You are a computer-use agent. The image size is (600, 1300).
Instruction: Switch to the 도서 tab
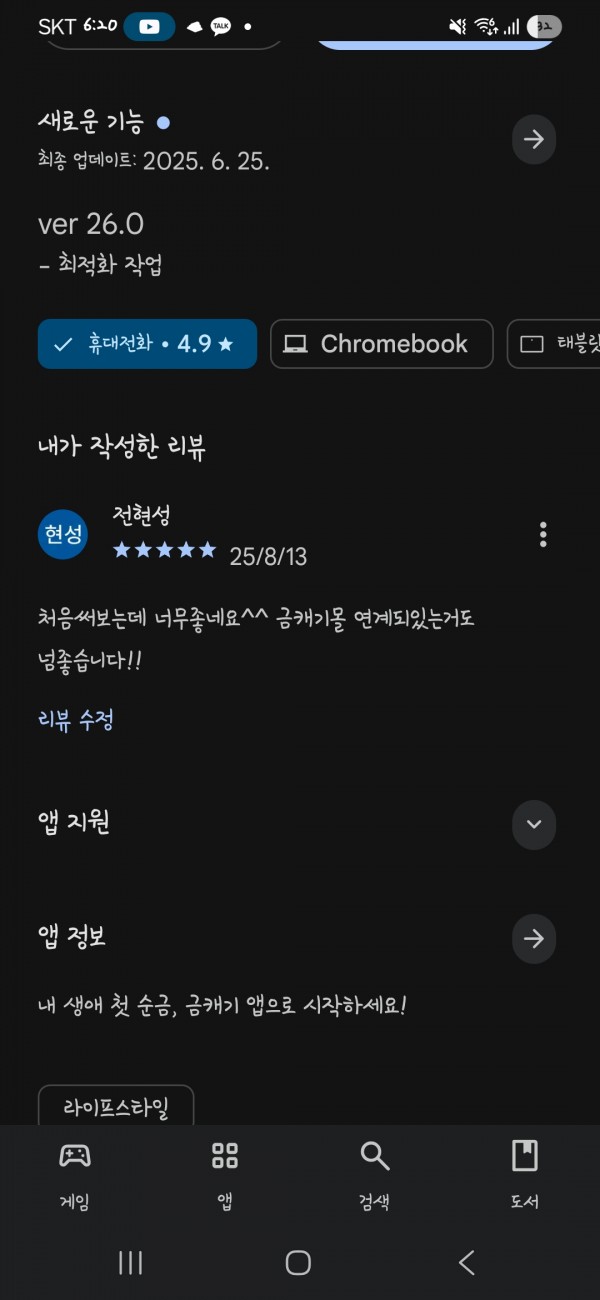coord(524,1175)
